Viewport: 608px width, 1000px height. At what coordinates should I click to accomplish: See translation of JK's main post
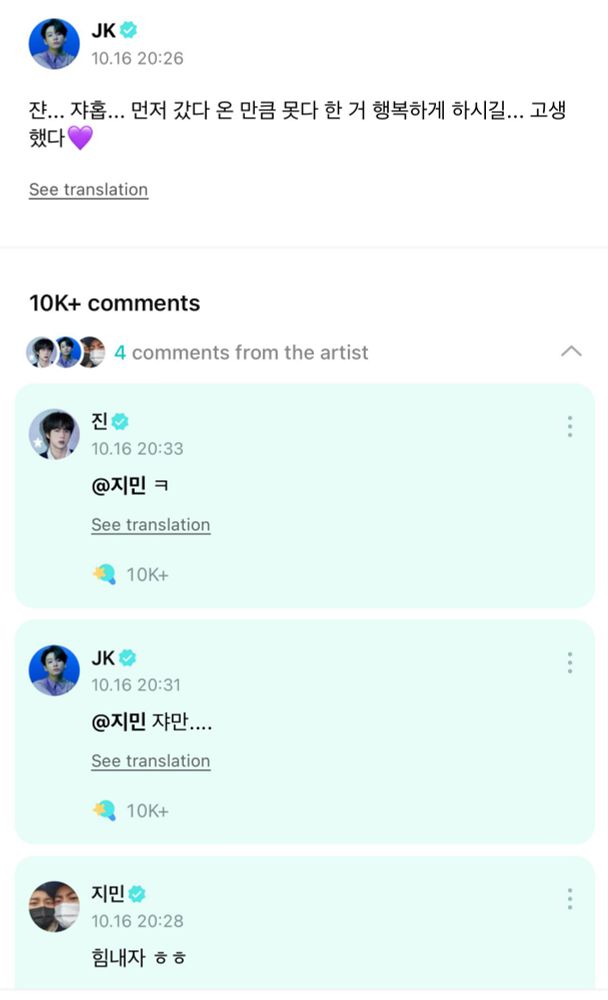(x=88, y=190)
